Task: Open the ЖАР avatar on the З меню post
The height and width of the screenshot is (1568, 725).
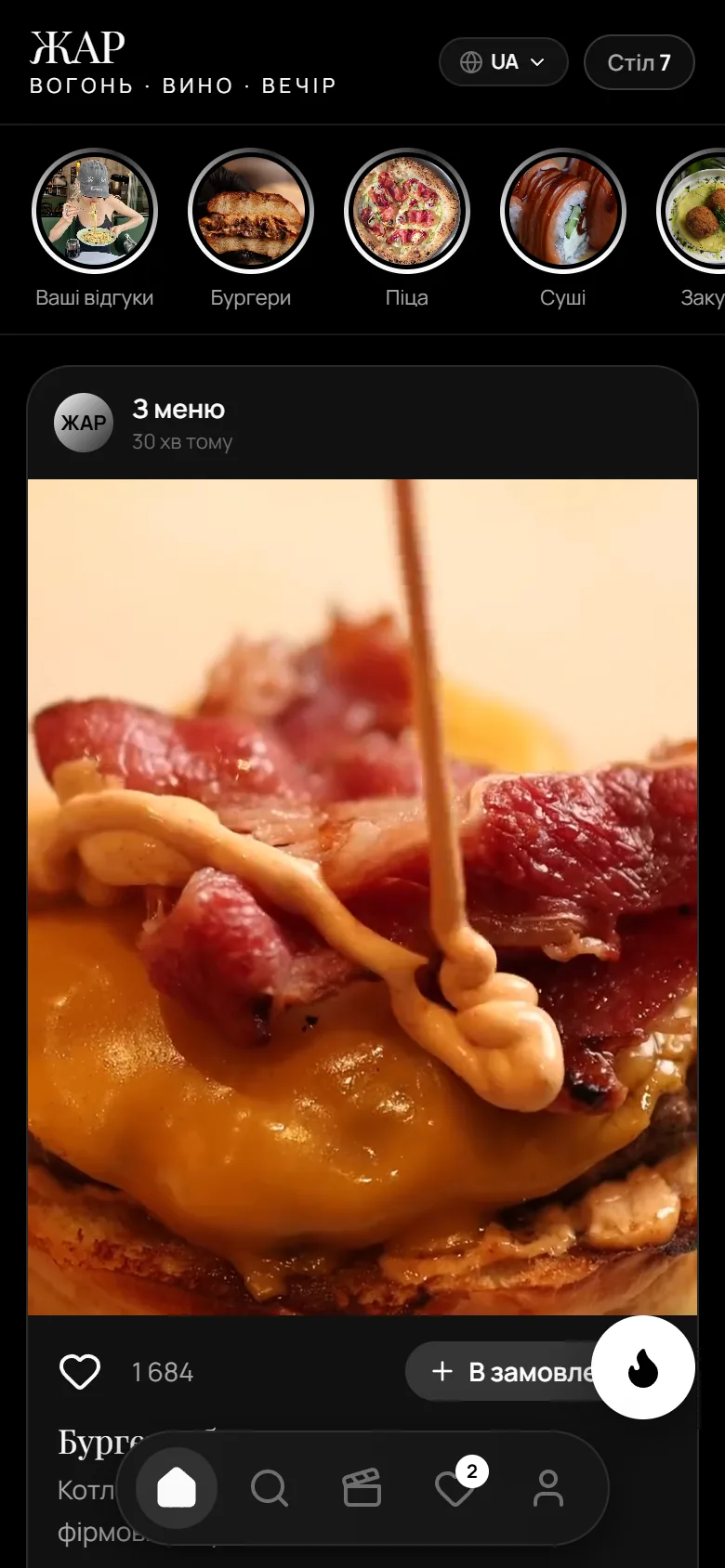Action: (84, 423)
